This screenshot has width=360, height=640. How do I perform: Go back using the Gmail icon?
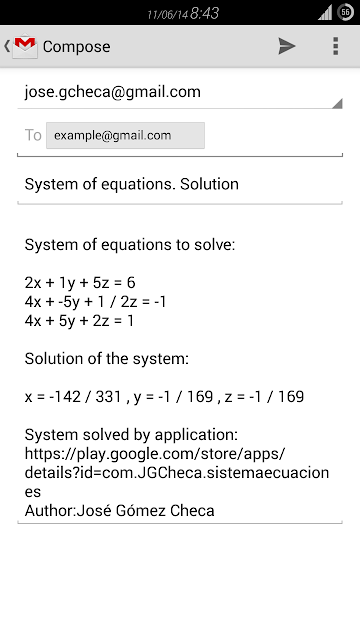21,46
